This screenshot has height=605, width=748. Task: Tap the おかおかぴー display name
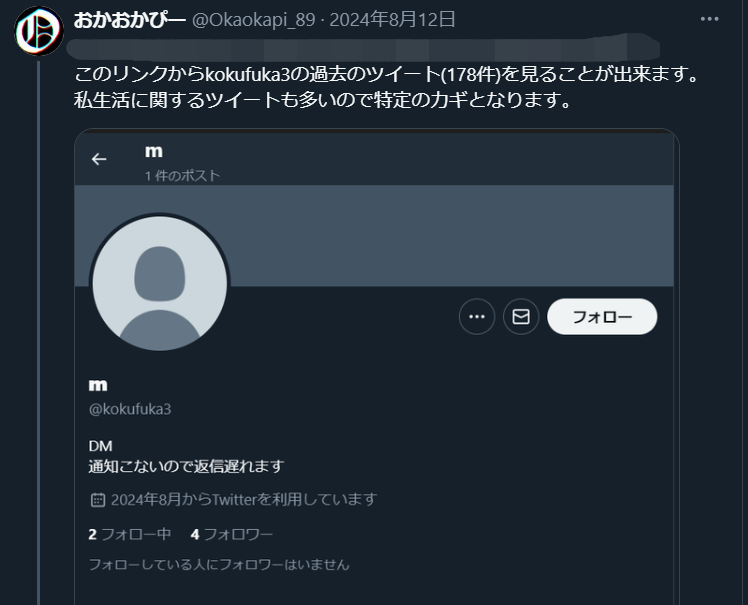[x=129, y=20]
